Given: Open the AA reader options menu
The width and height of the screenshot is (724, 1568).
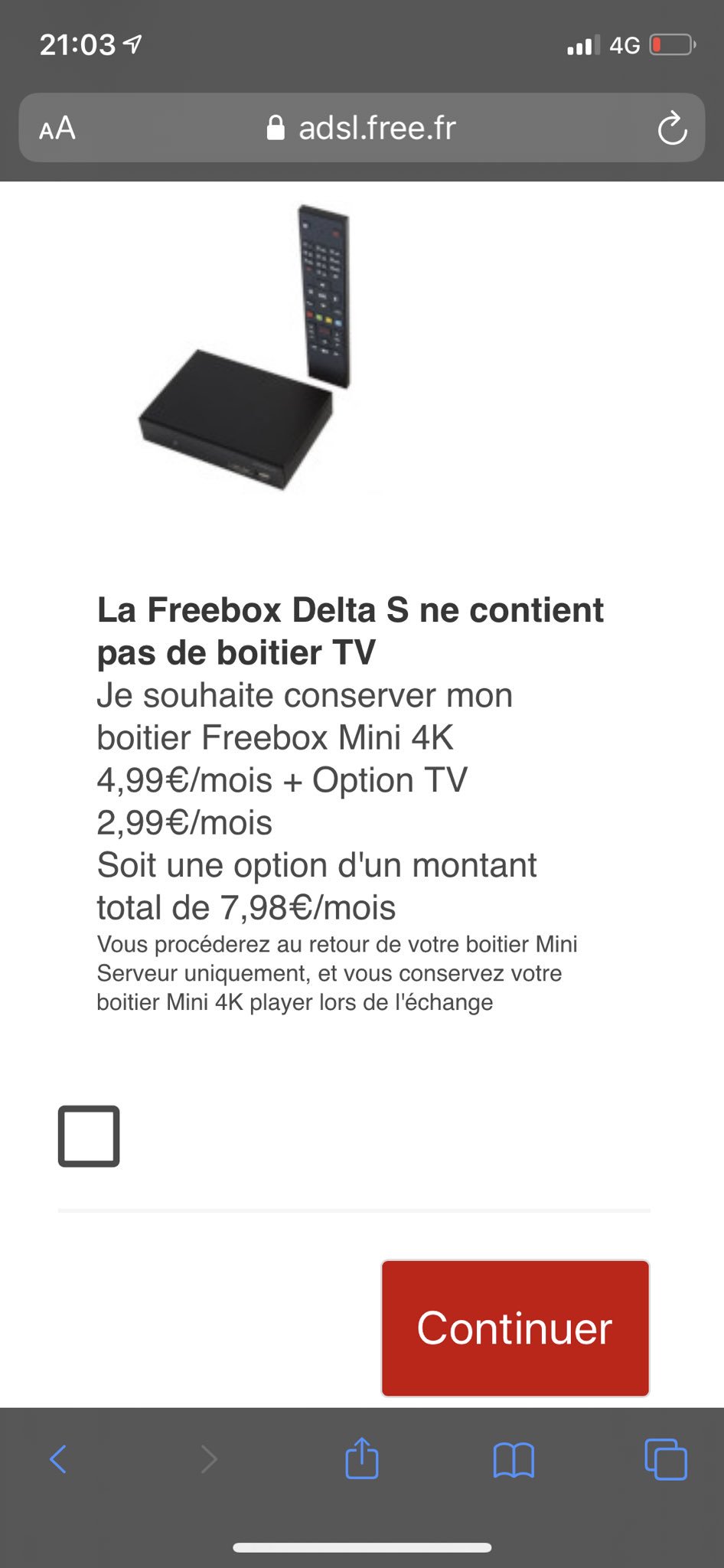Looking at the screenshot, I should 57,128.
